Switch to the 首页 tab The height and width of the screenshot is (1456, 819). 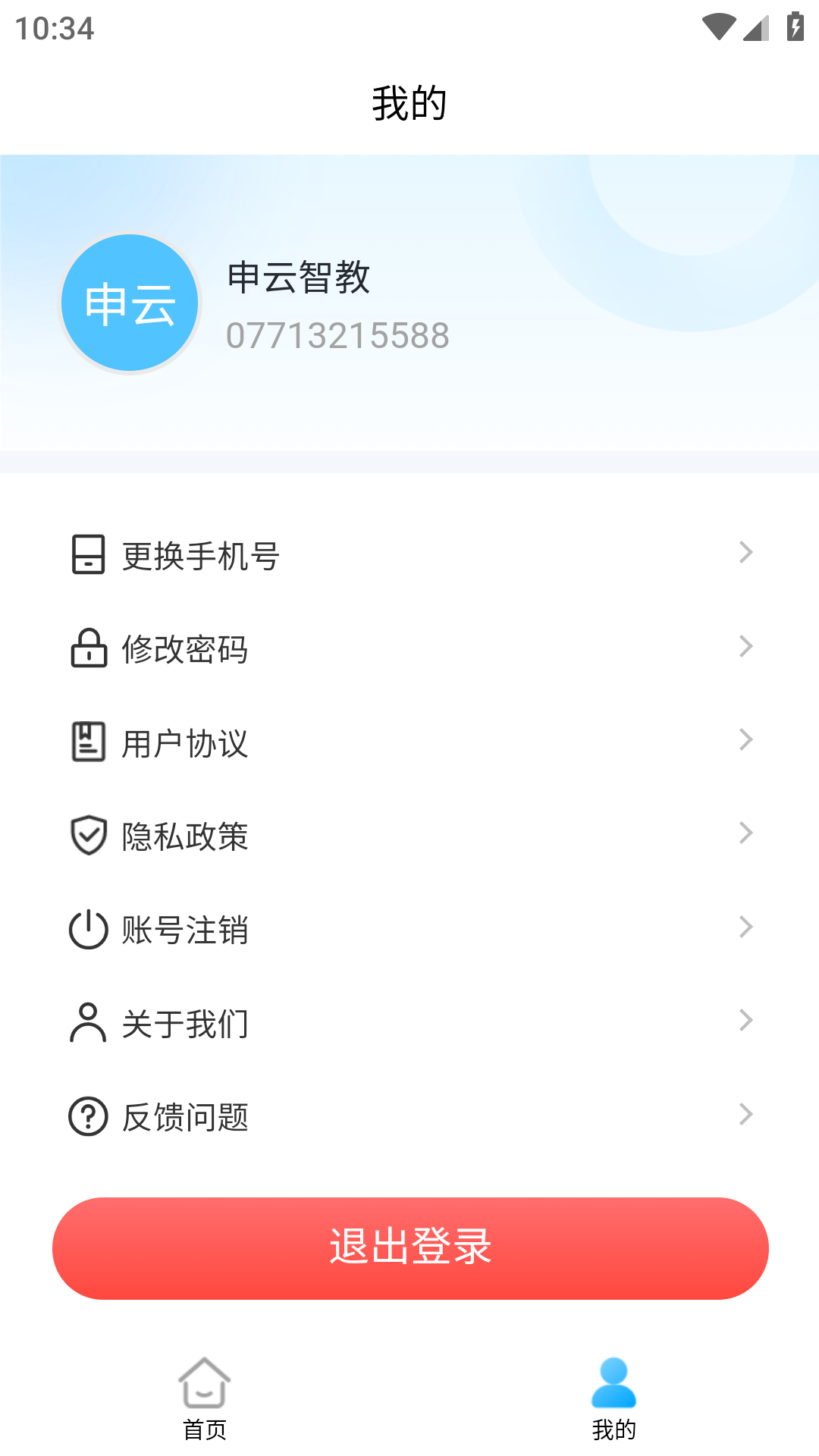[x=203, y=1403]
